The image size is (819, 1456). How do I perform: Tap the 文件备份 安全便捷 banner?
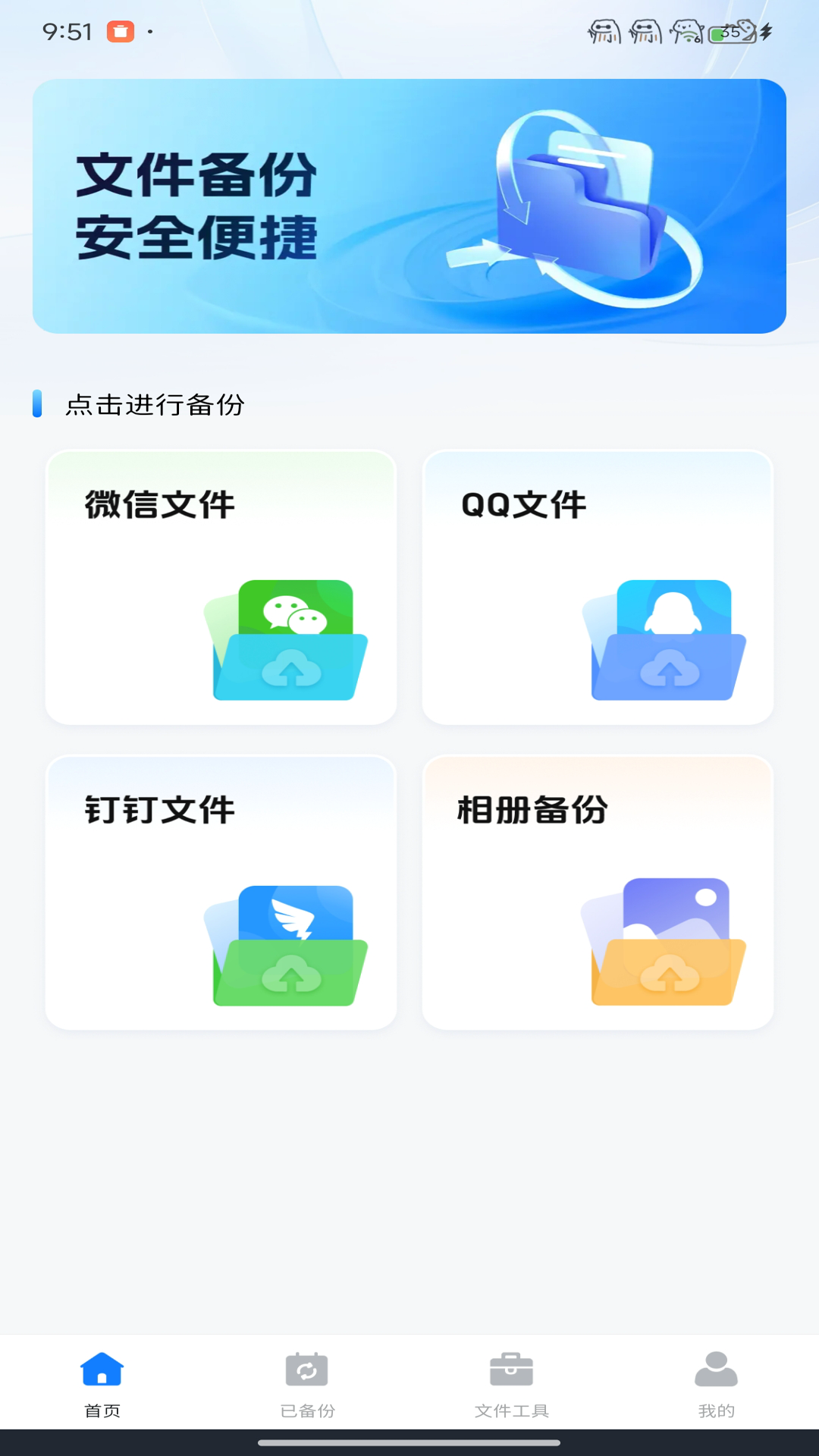409,205
